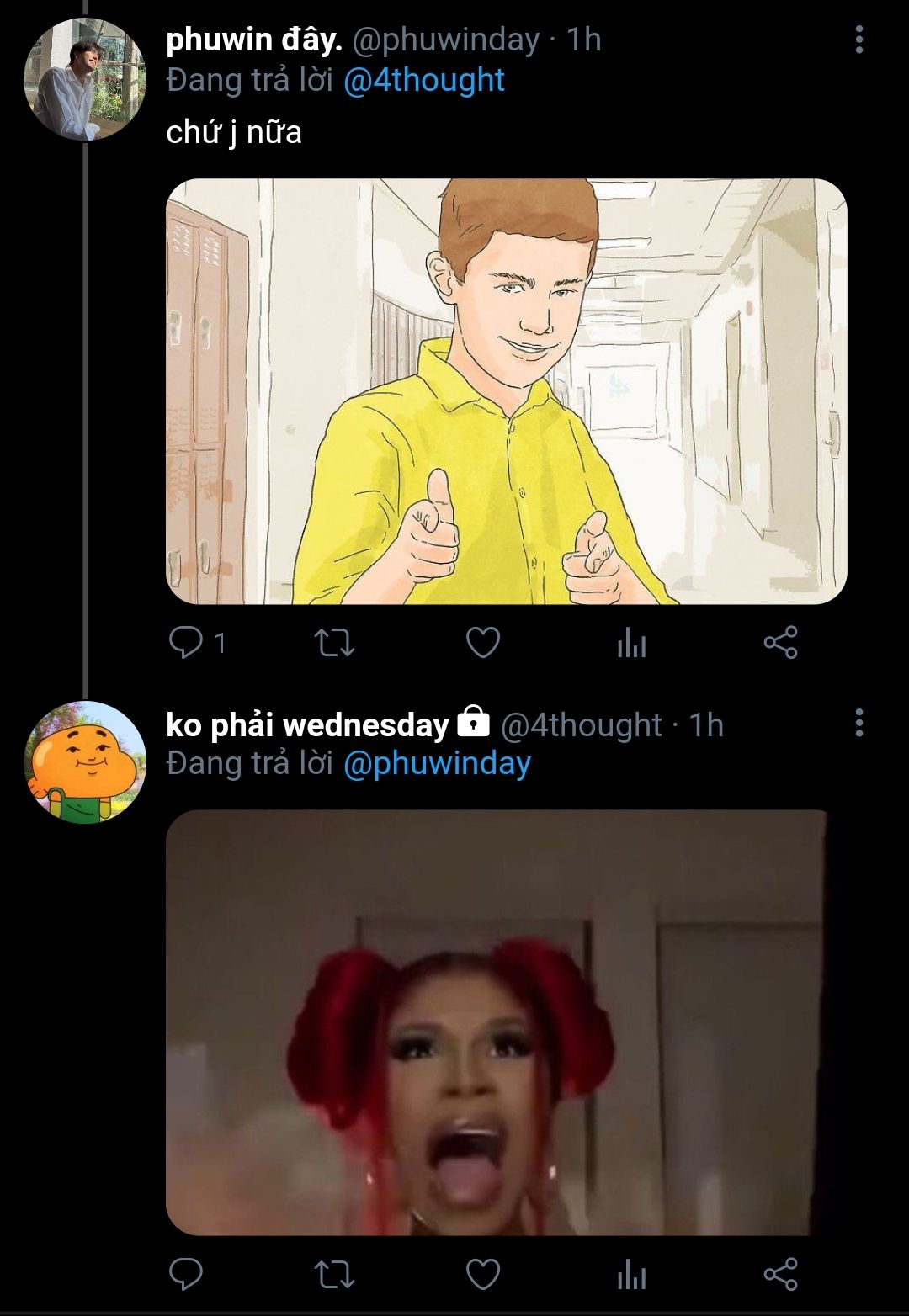Open overflow menu on ko phải wednesday's tweet
This screenshot has height=1316, width=909.
pyautogui.click(x=858, y=723)
